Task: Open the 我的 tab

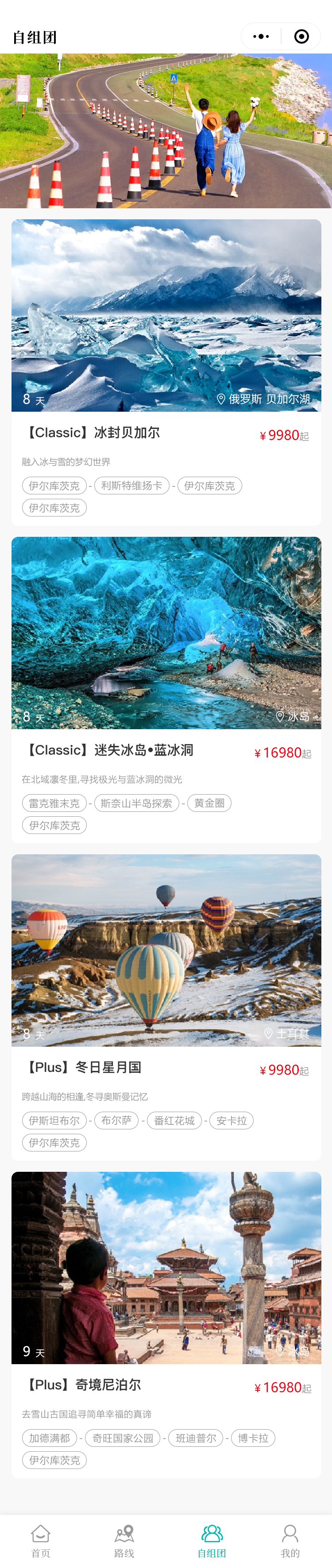Action: click(290, 1541)
